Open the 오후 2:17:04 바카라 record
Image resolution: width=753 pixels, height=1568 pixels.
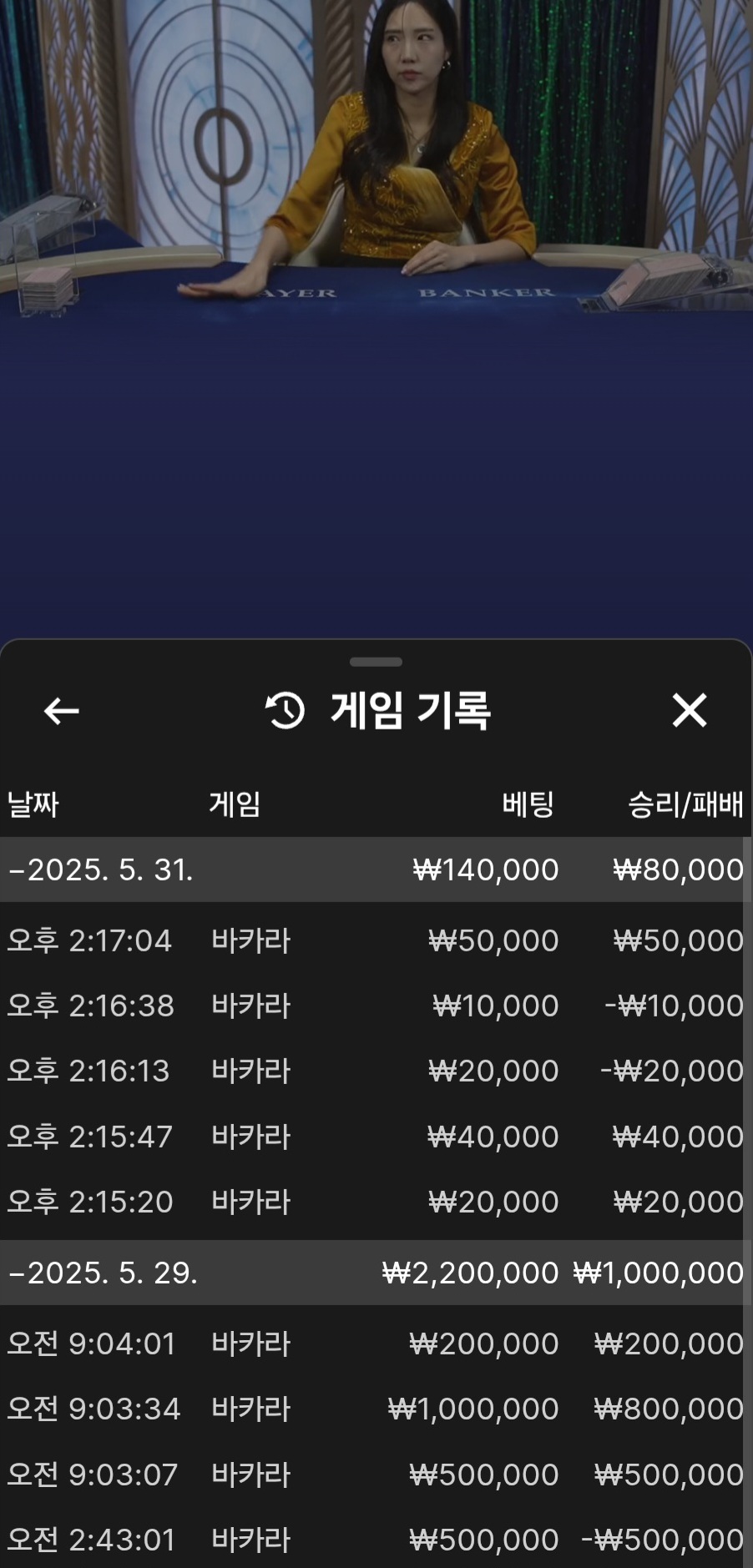tap(372, 940)
